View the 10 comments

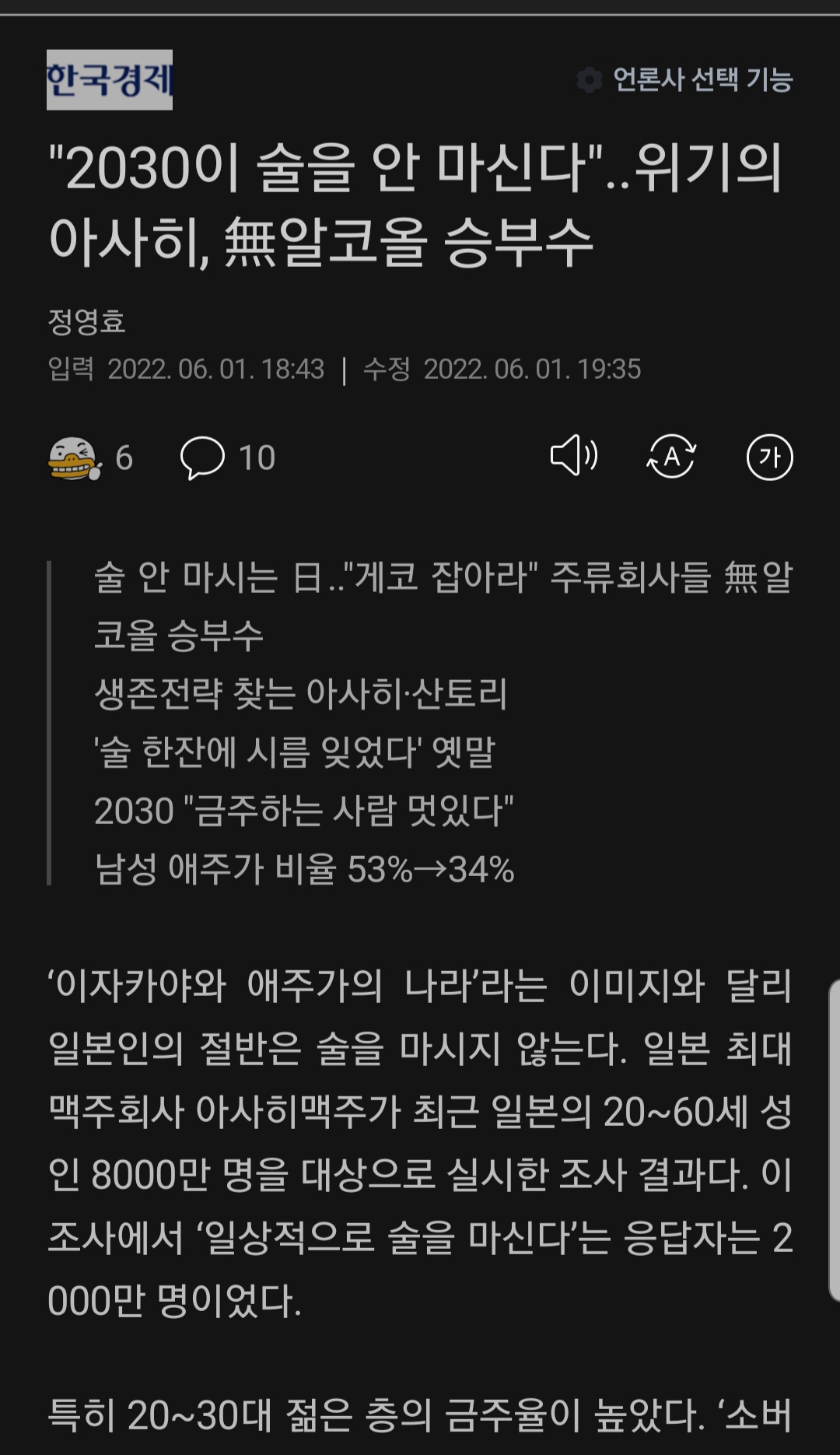227,458
